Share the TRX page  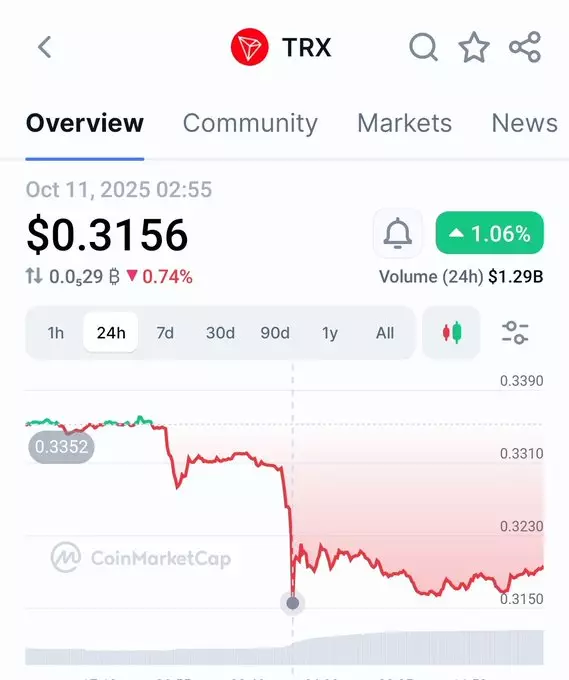pyautogui.click(x=525, y=47)
